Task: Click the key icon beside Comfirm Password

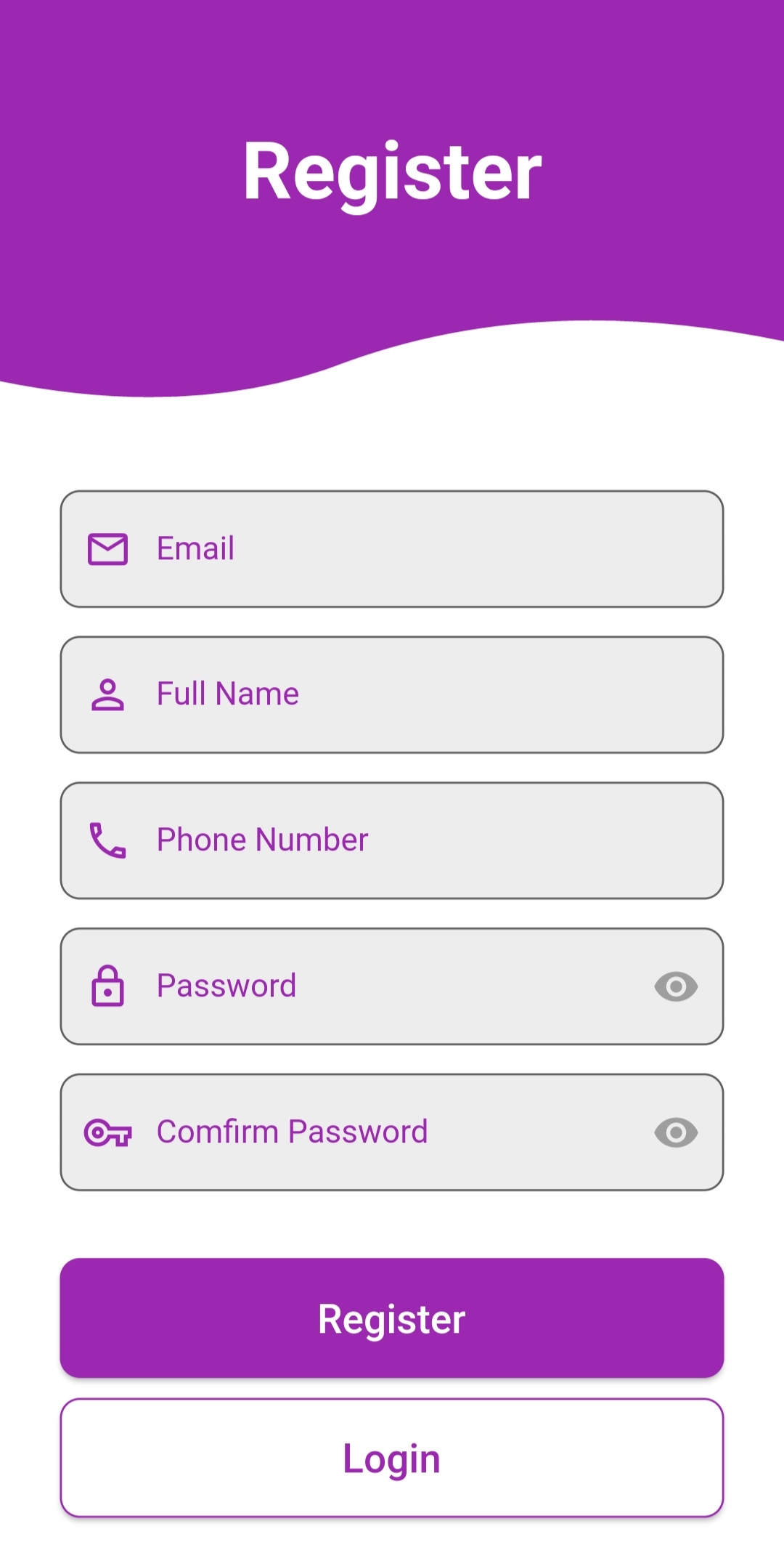Action: click(107, 1131)
